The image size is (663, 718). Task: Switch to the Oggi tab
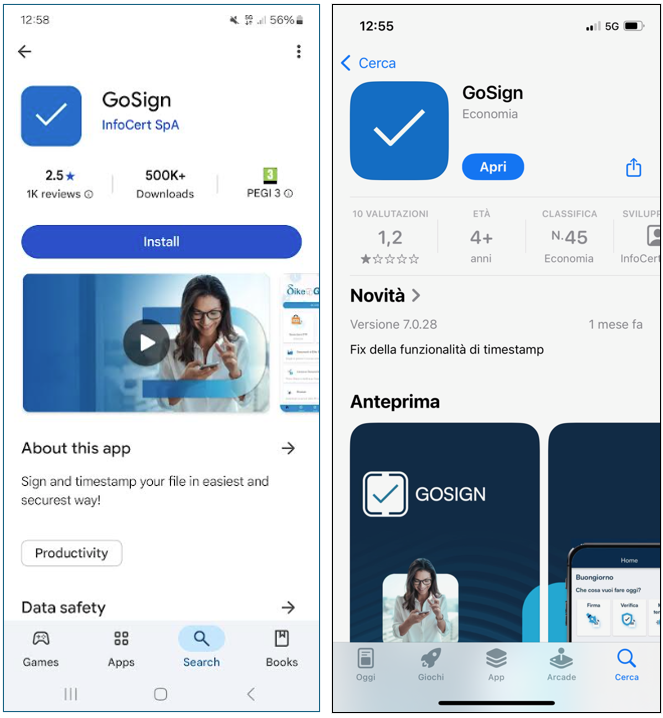click(x=366, y=665)
